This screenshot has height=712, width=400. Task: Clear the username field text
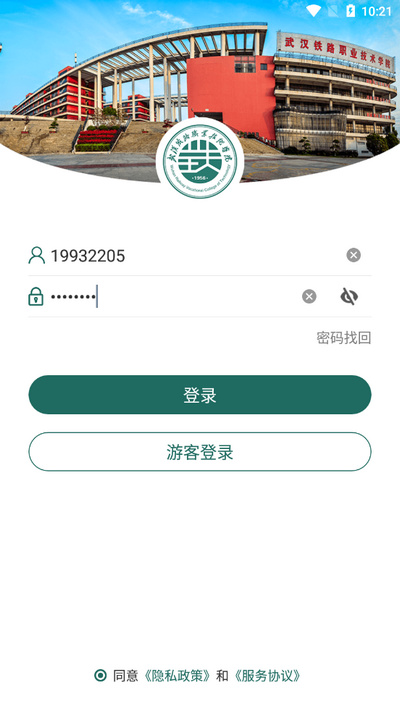coord(354,255)
